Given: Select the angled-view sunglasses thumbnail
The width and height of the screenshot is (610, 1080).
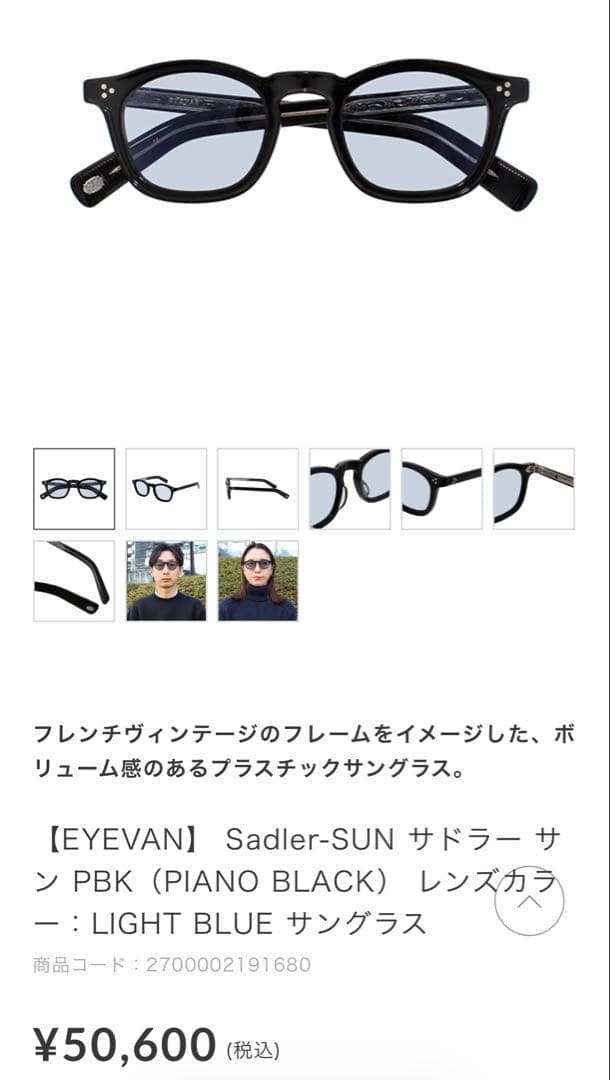Looking at the screenshot, I should 166,488.
